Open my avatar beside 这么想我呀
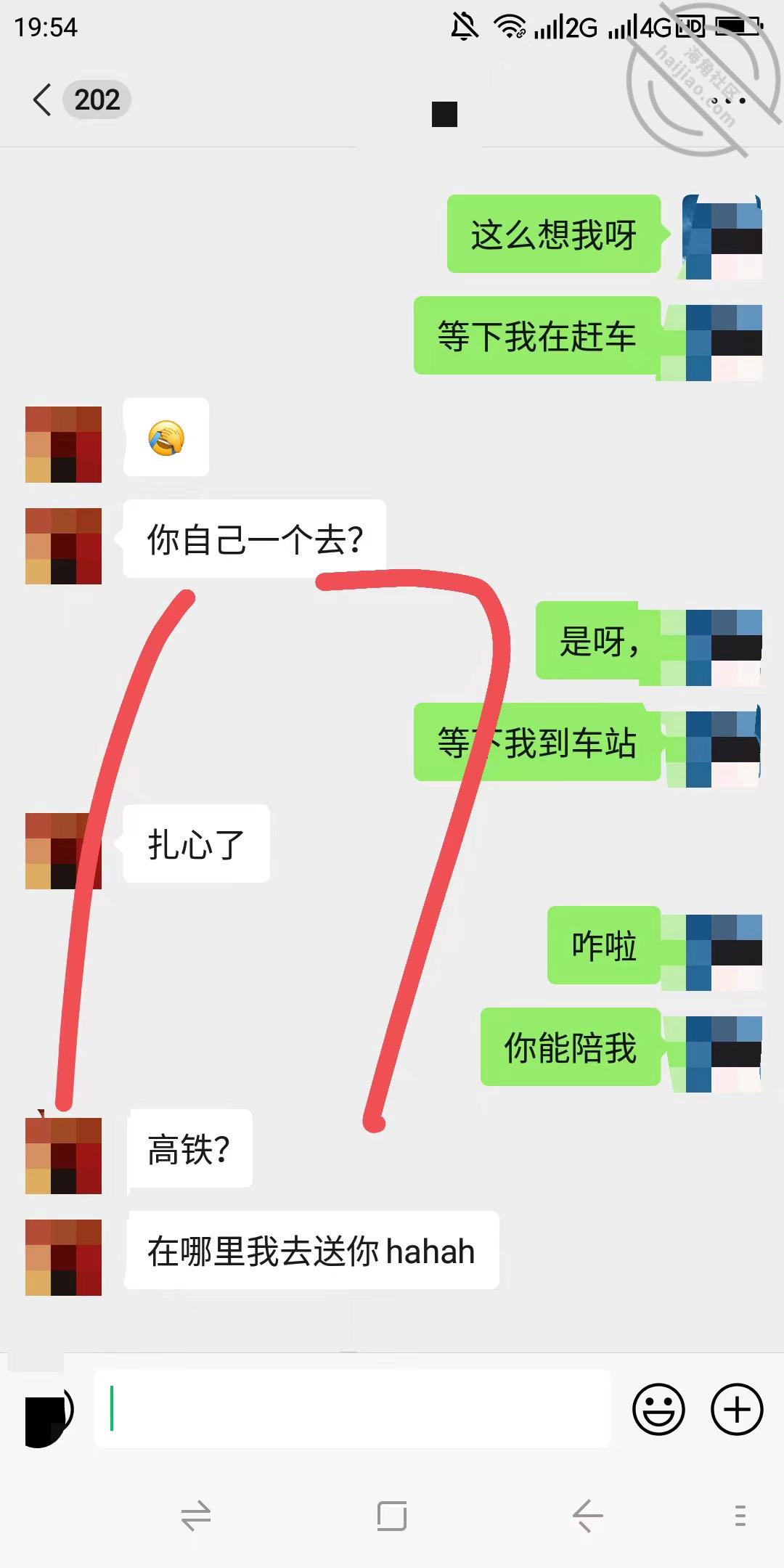 (x=722, y=237)
